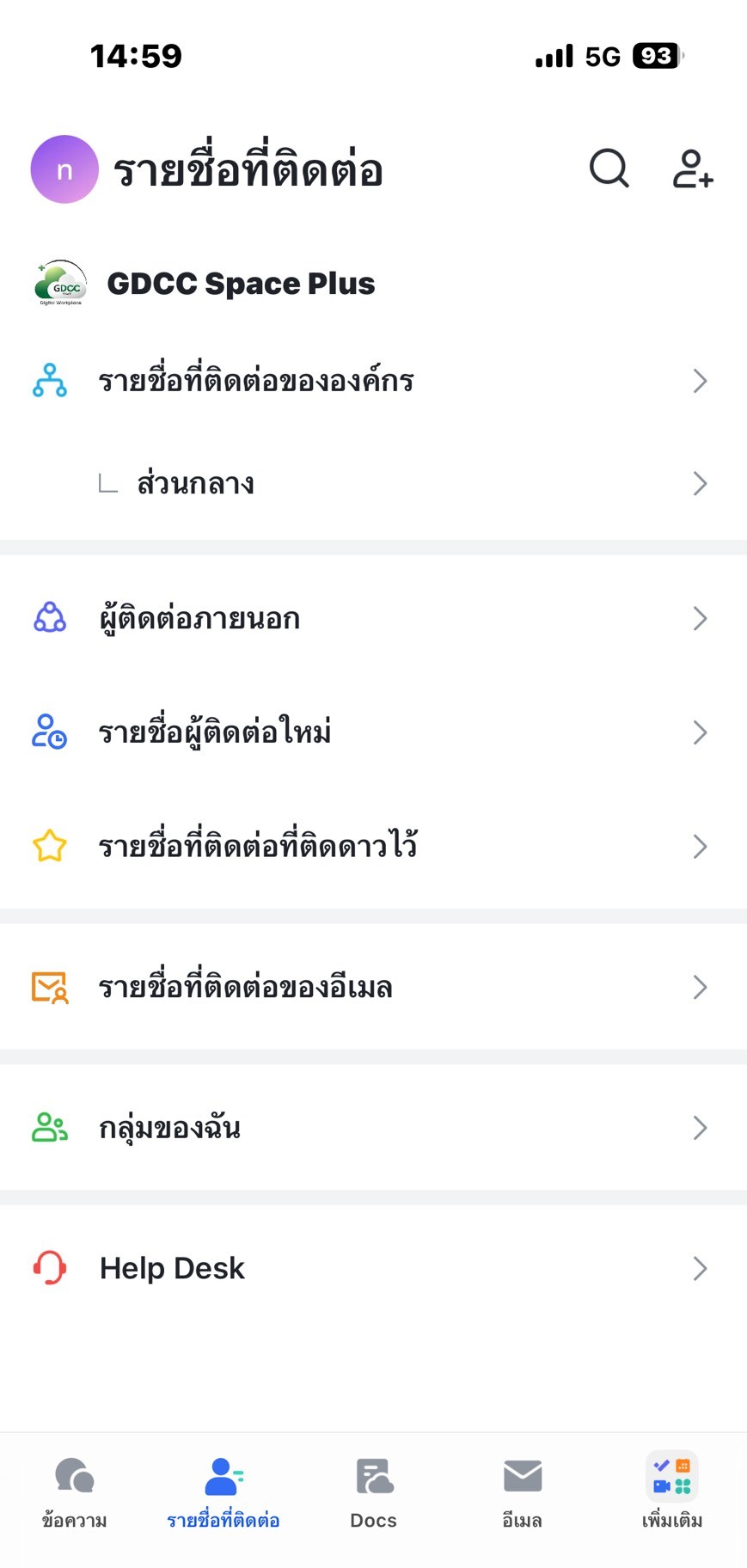
Task: Switch to the ข้อความ tab
Action: pyautogui.click(x=75, y=1492)
